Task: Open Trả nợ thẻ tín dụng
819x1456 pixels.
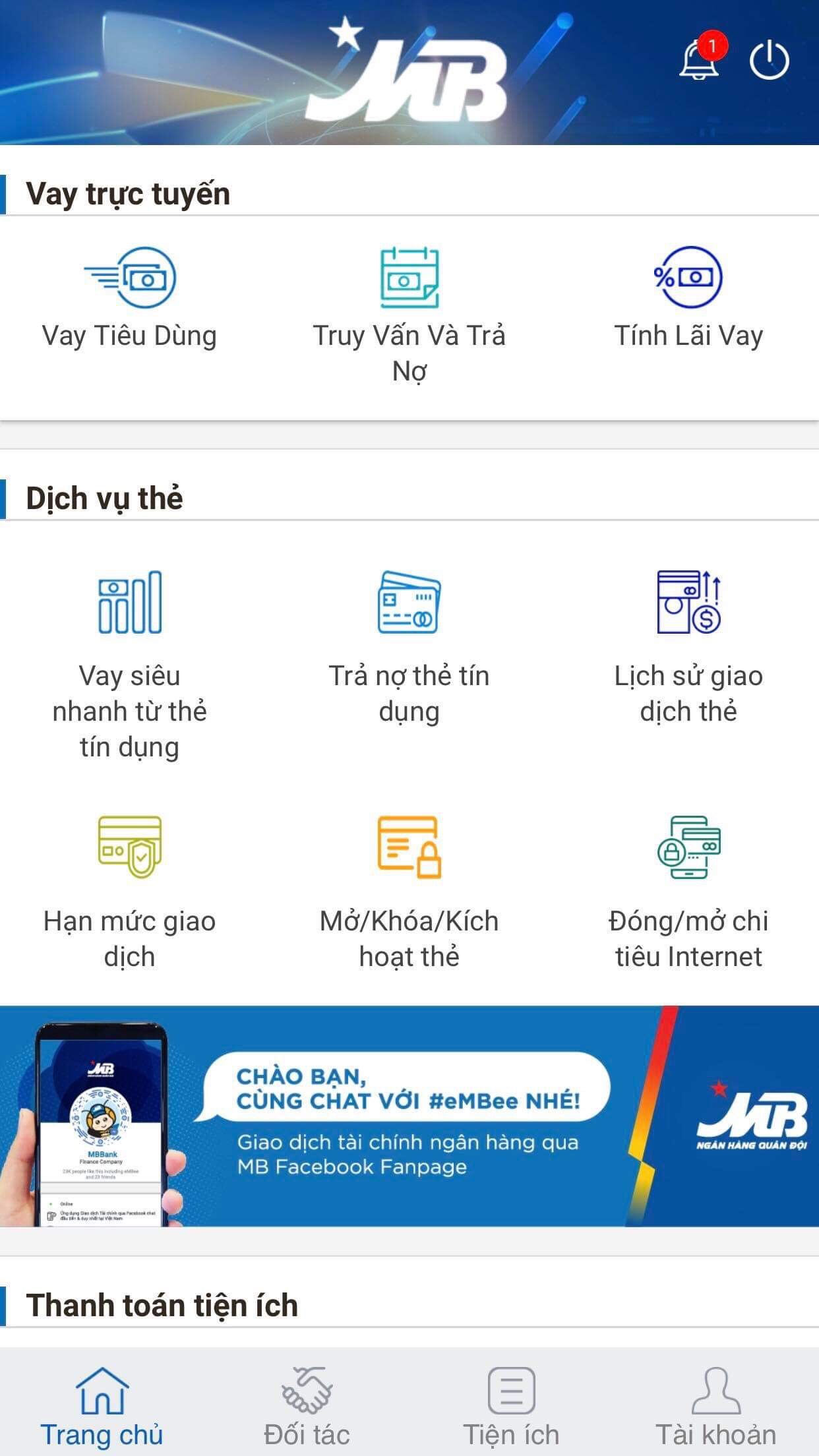Action: point(409,646)
